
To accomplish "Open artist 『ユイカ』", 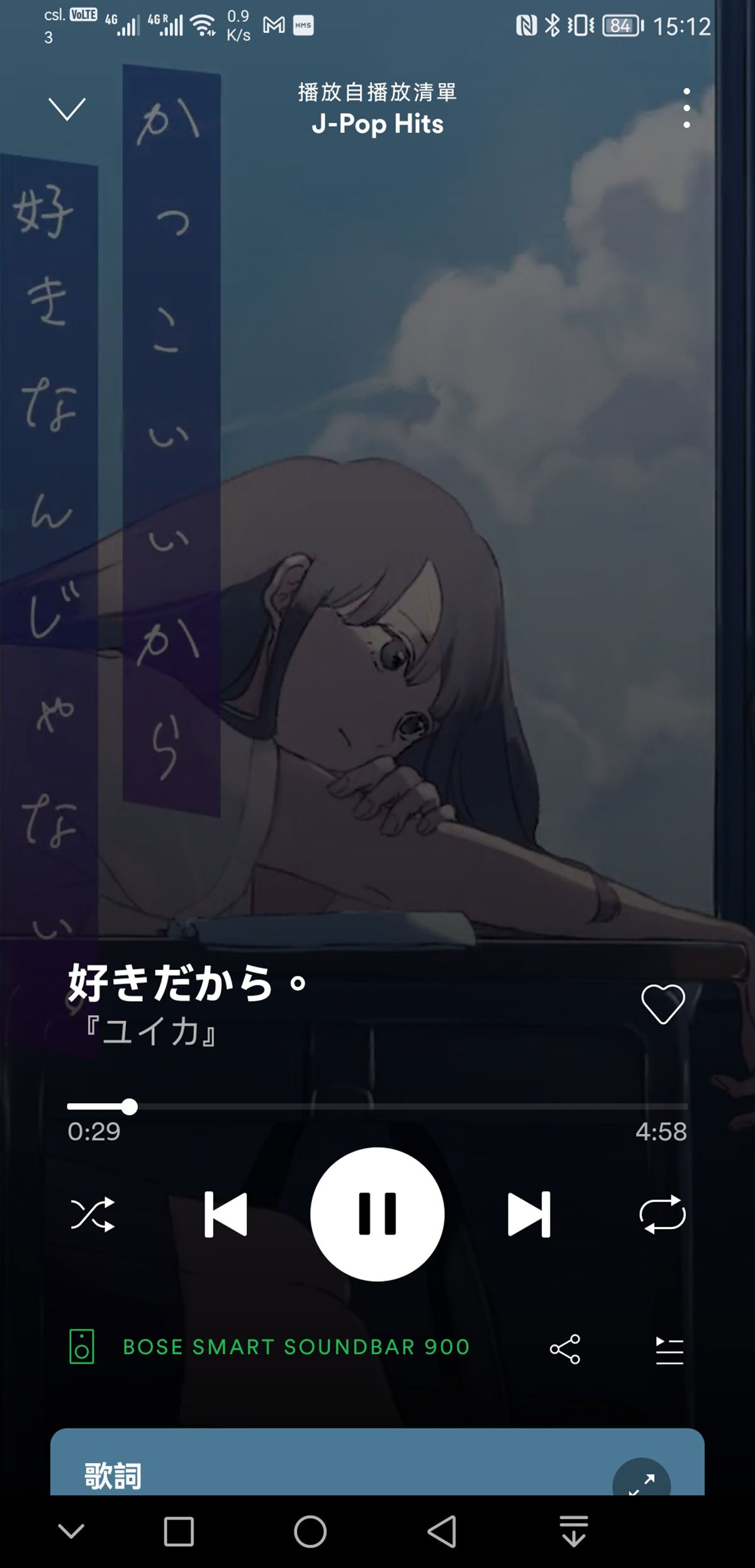I will 150,1032.
